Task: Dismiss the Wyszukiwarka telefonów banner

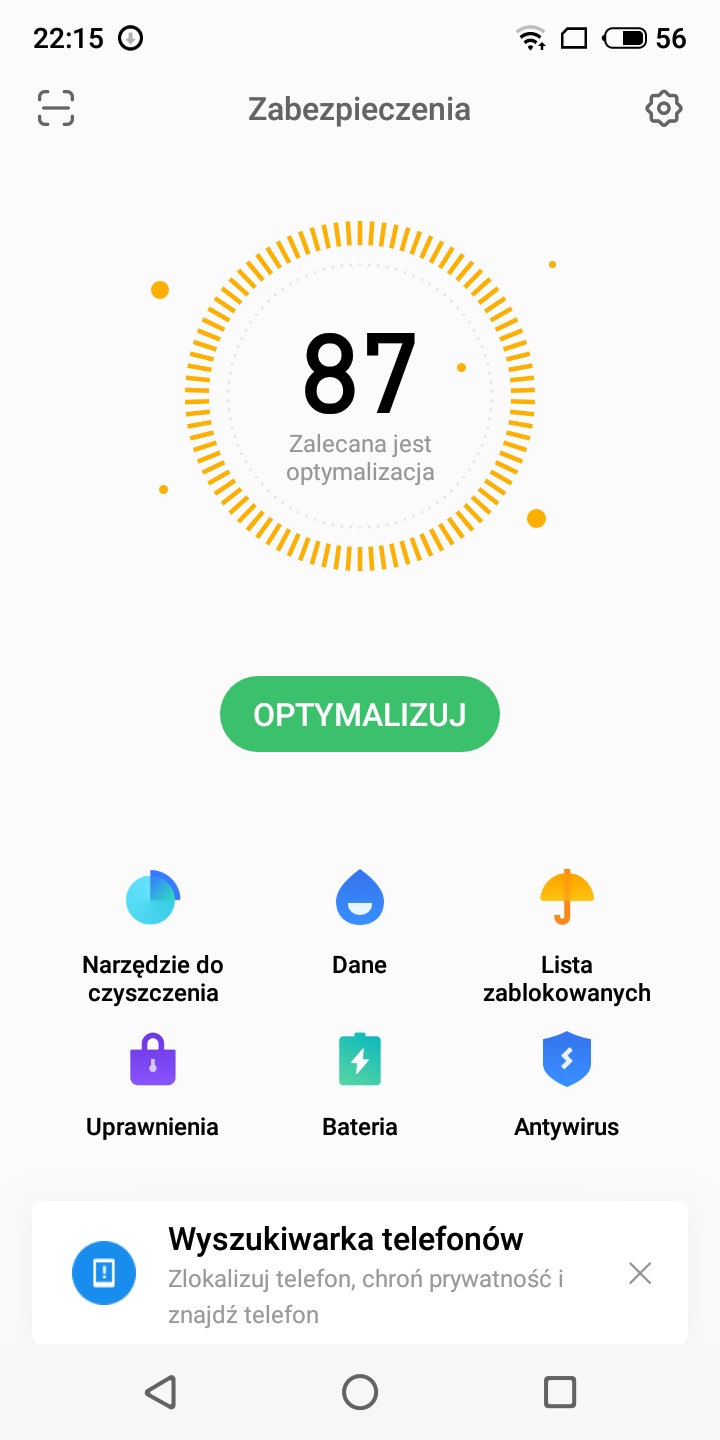Action: 640,1273
